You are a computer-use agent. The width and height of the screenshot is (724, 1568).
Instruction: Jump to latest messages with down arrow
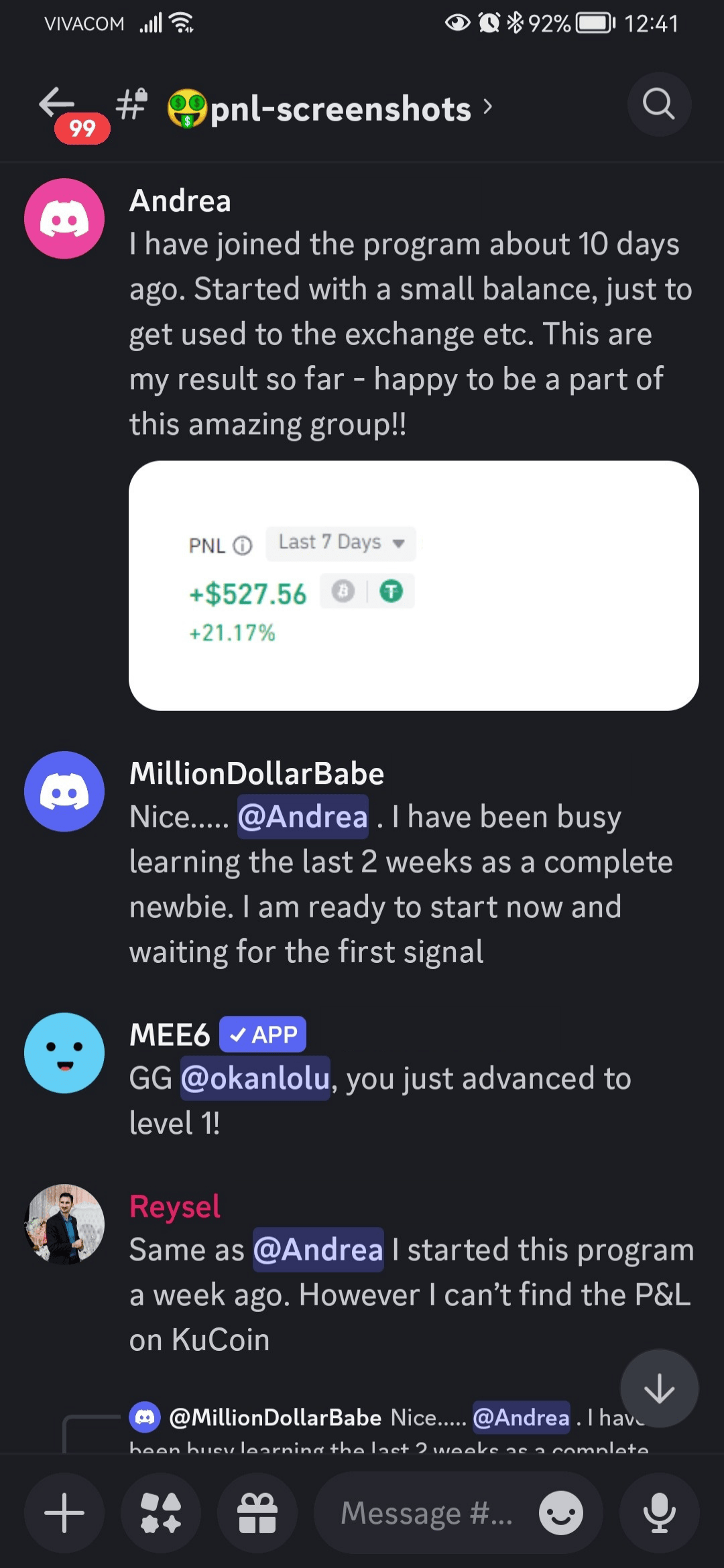click(658, 1388)
